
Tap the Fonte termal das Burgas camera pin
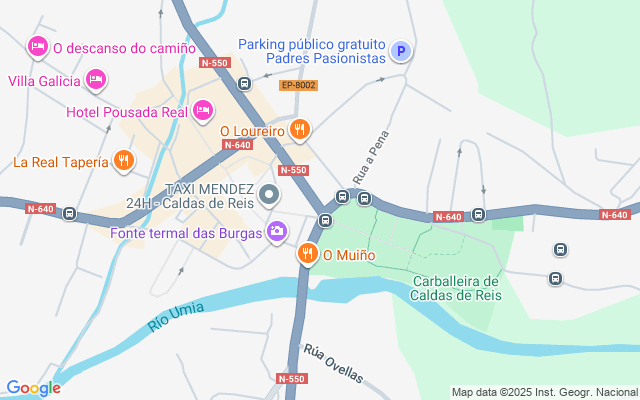[x=277, y=231]
